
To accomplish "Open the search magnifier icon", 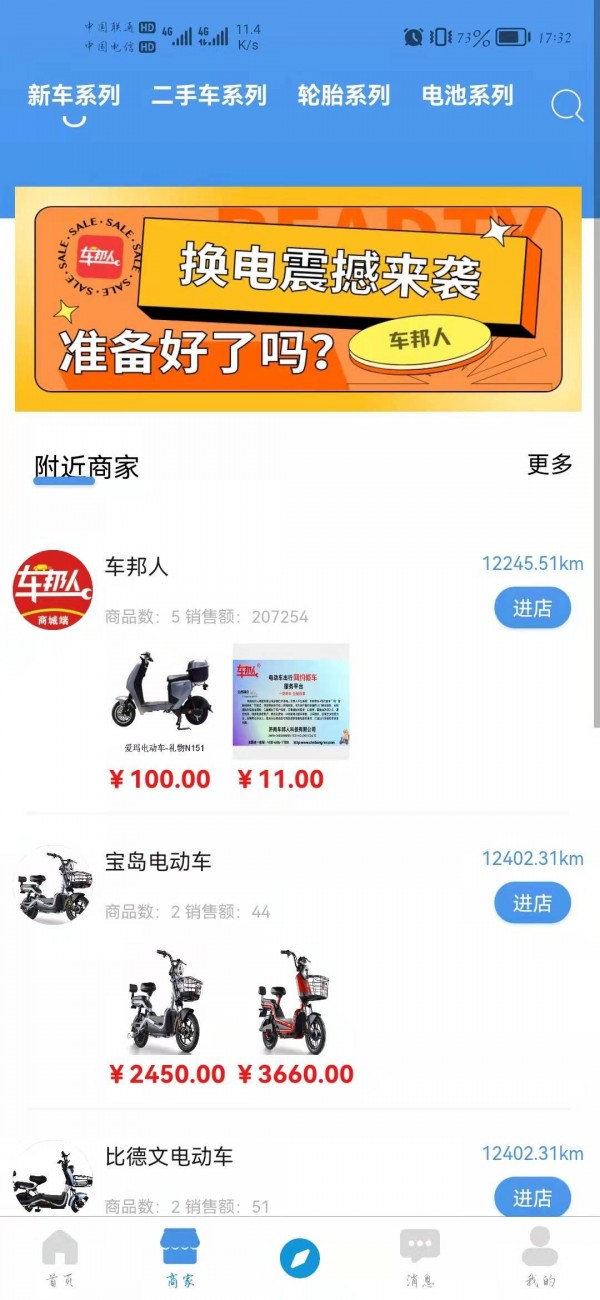I will pyautogui.click(x=567, y=105).
